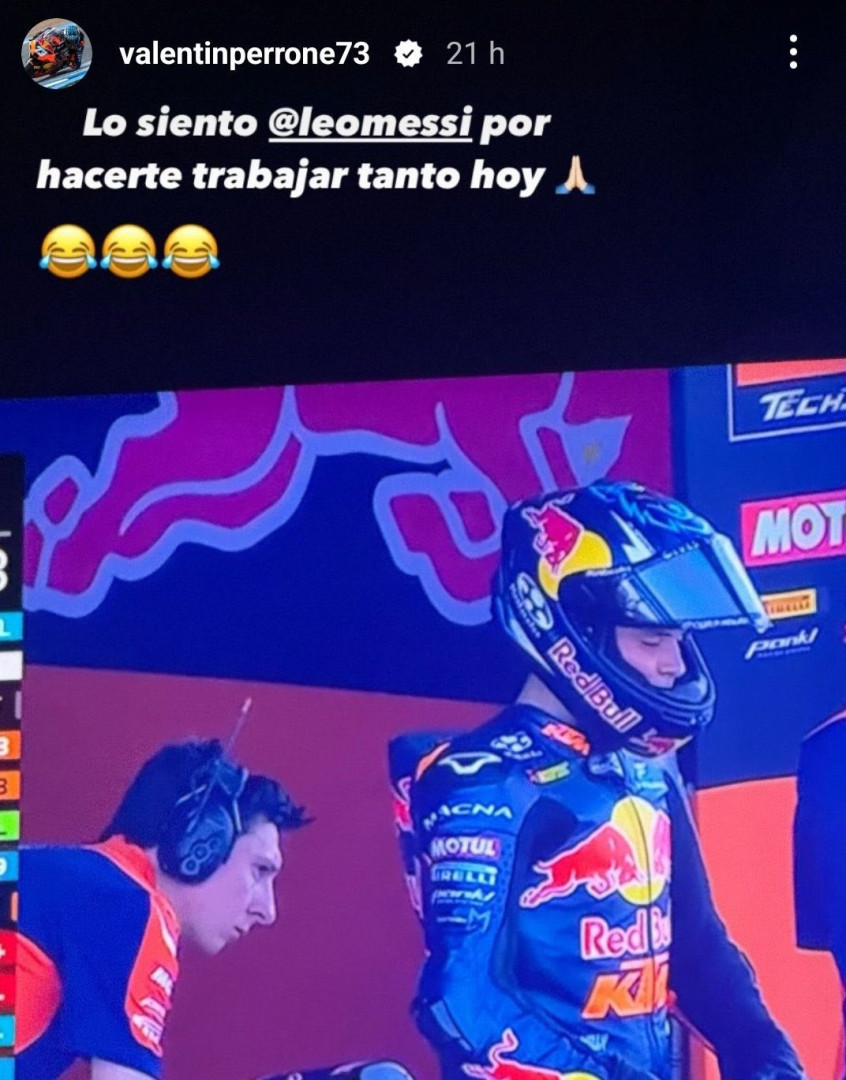Open the valentinperrone73 username link
Viewport: 846px width, 1080px height.
tap(244, 54)
